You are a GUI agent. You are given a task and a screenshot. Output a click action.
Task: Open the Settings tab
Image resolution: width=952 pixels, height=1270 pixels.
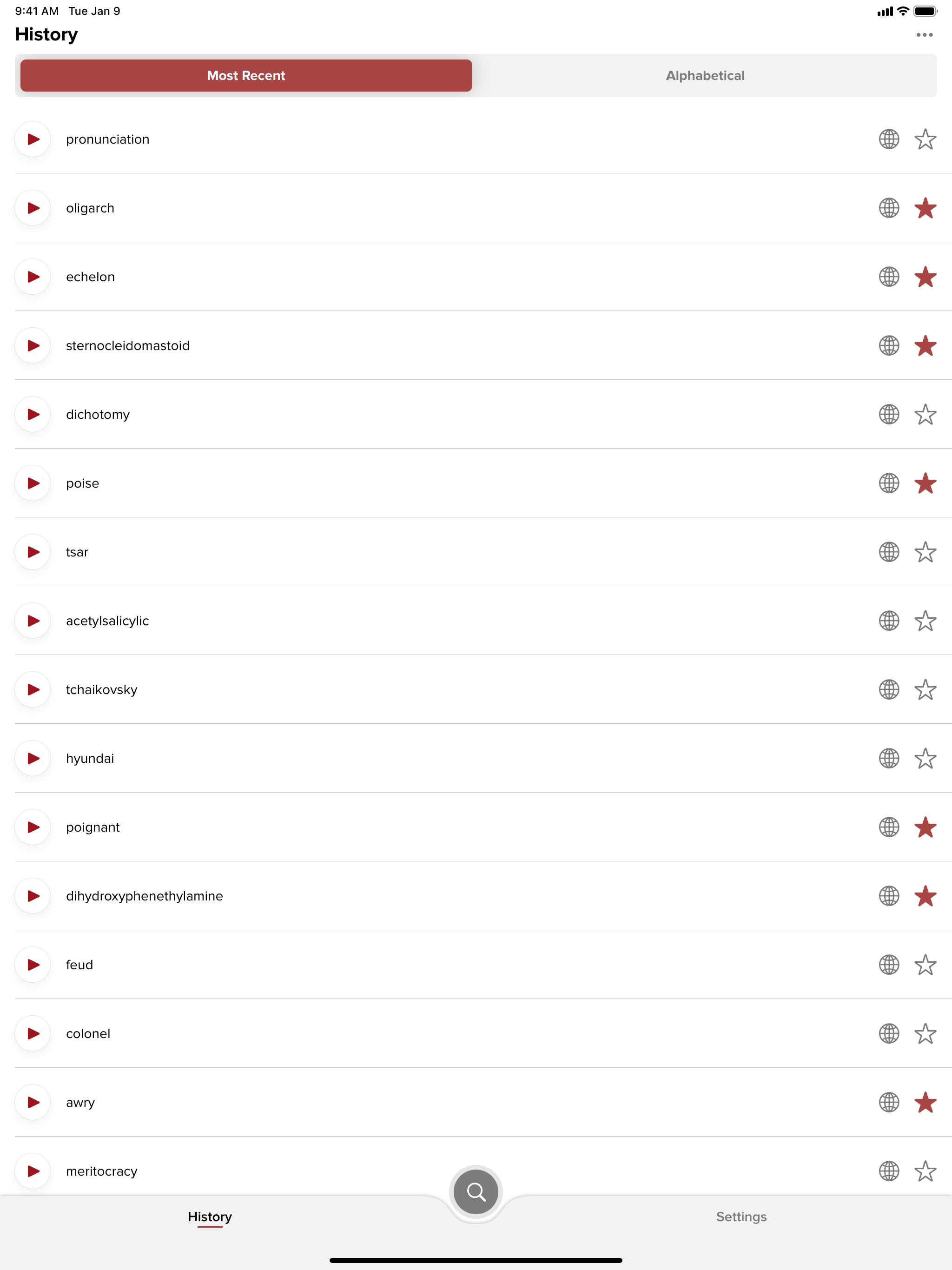[740, 1217]
